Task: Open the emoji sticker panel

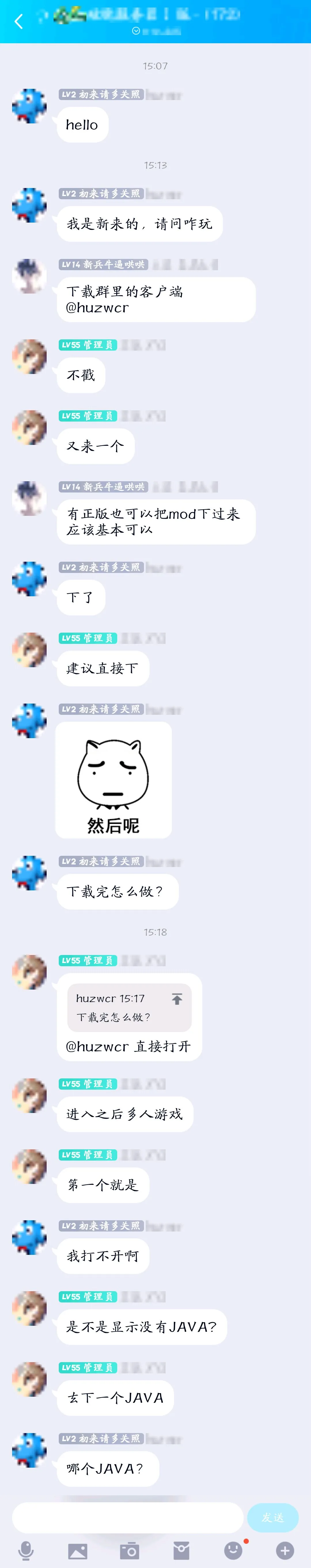Action: tap(233, 1550)
